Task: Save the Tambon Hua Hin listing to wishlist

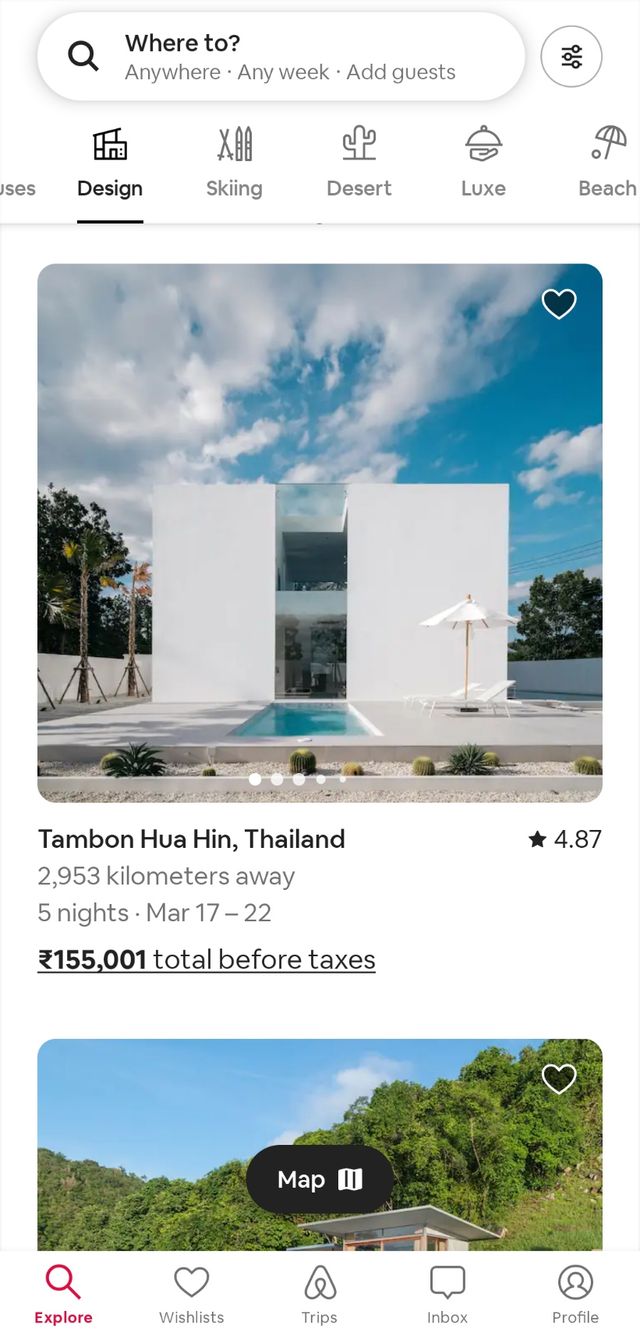Action: (559, 304)
